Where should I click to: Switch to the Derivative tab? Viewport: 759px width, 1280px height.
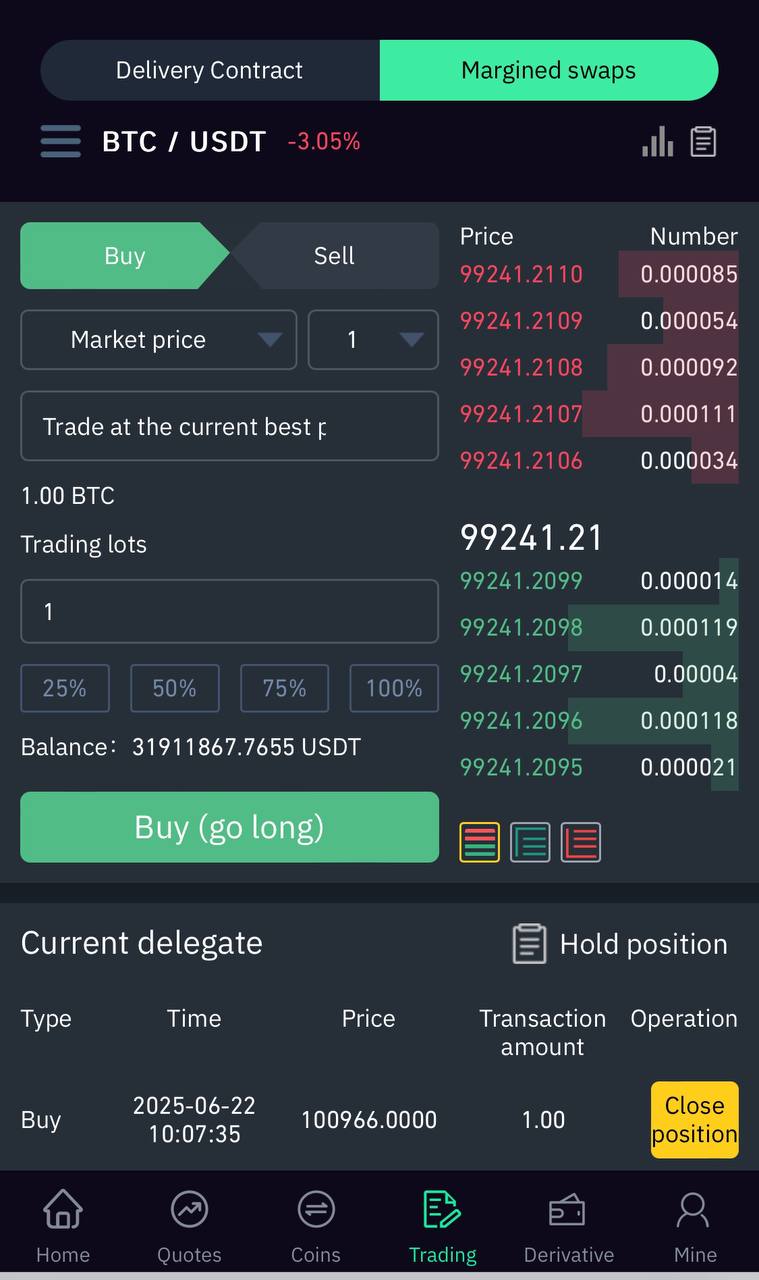568,1224
